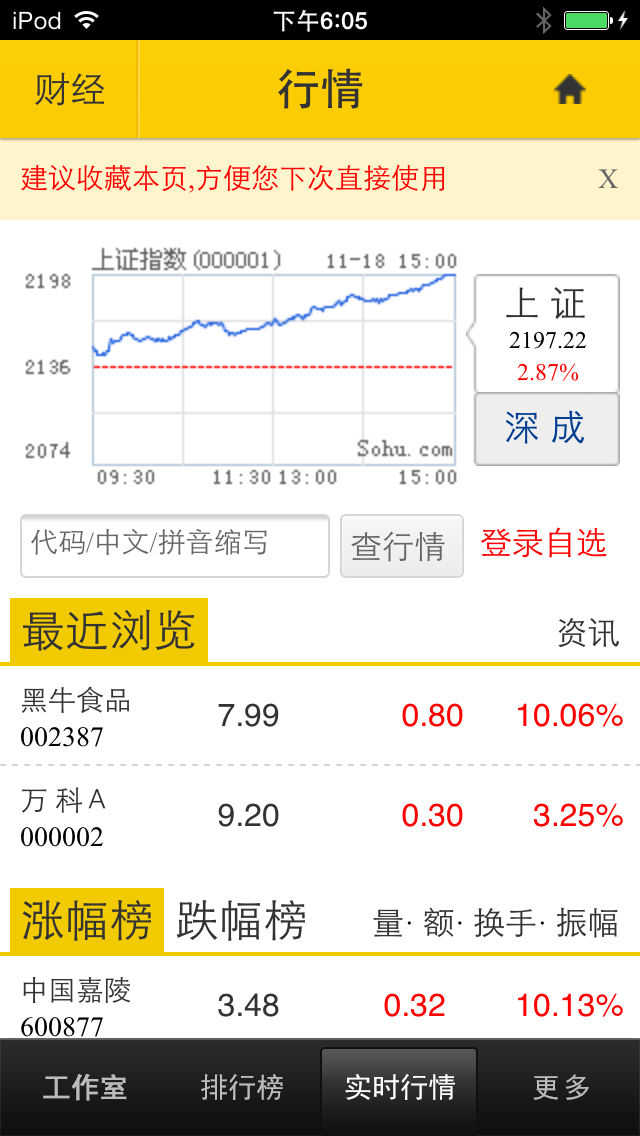Viewport: 640px width, 1136px height.
Task: Switch to the 深成 index chart
Action: 546,429
